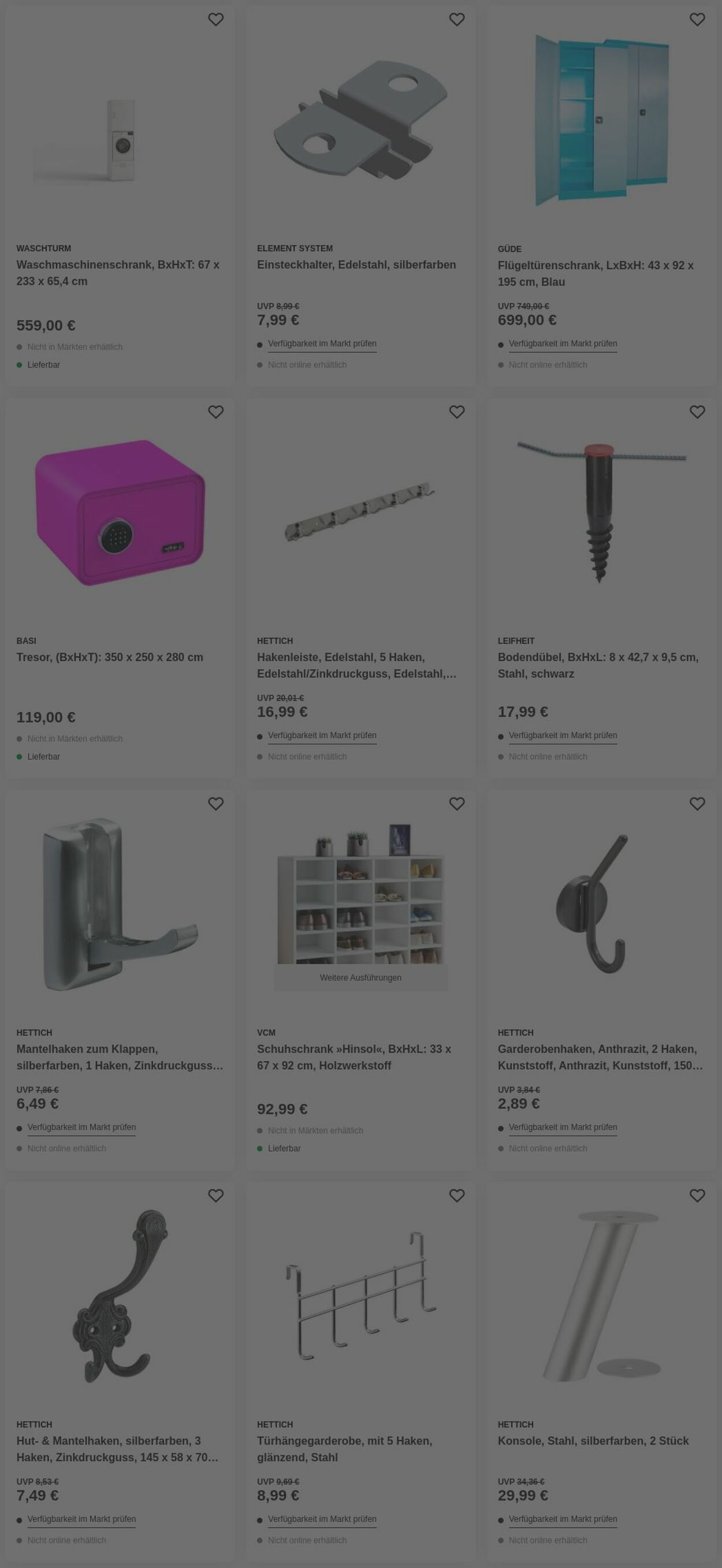Image resolution: width=722 pixels, height=1568 pixels.
Task: Heart the Leifheit Bodendübel
Action: point(697,412)
